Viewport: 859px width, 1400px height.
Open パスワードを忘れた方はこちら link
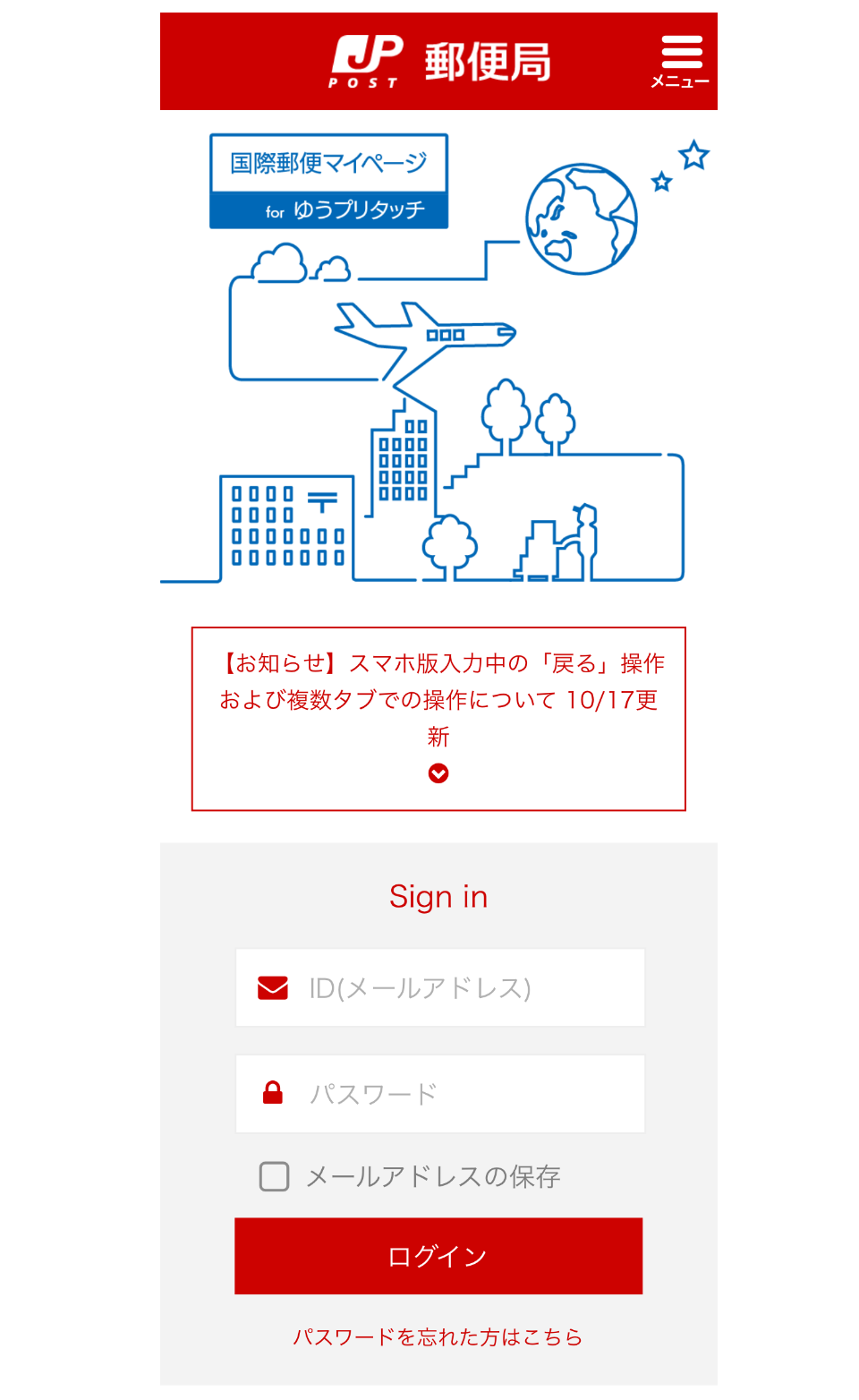[x=438, y=1336]
